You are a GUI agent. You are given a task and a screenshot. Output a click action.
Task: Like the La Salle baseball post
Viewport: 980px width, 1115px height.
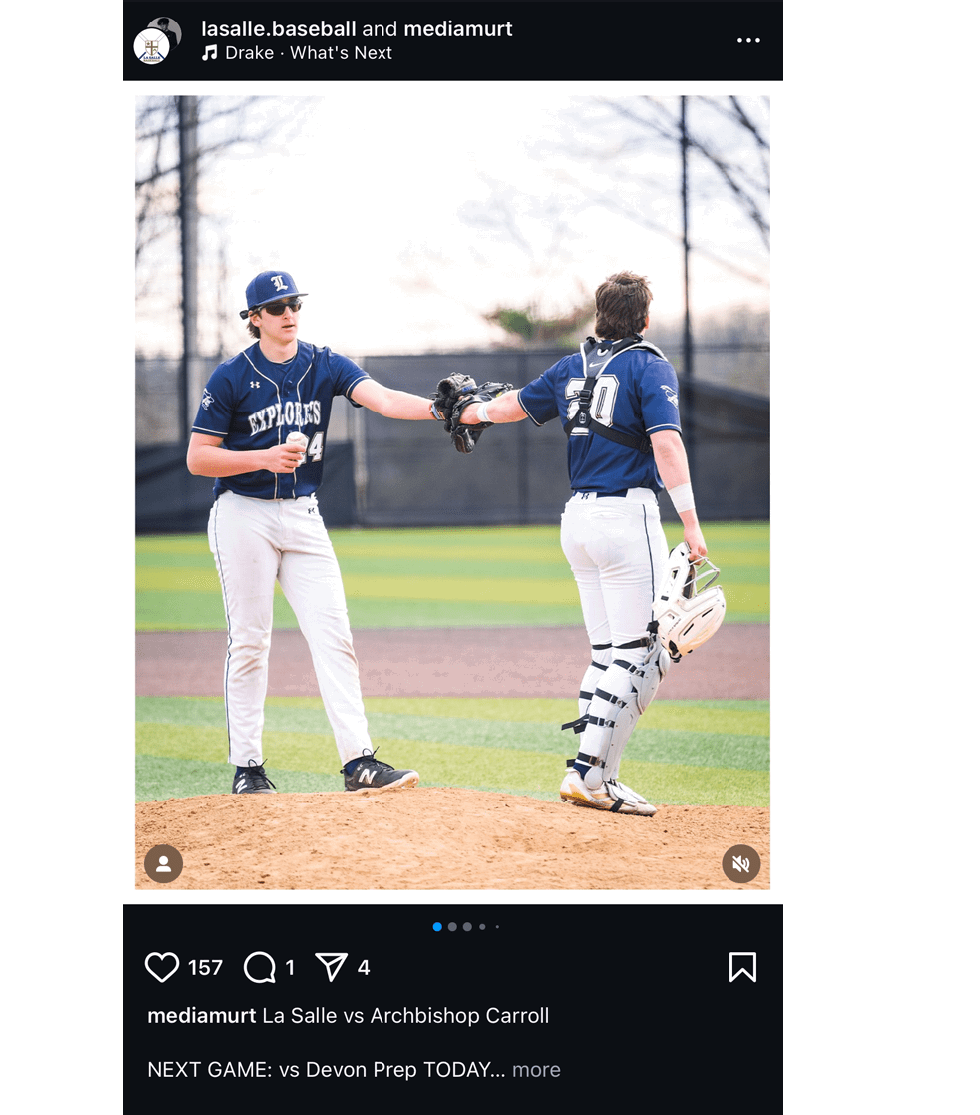point(162,967)
